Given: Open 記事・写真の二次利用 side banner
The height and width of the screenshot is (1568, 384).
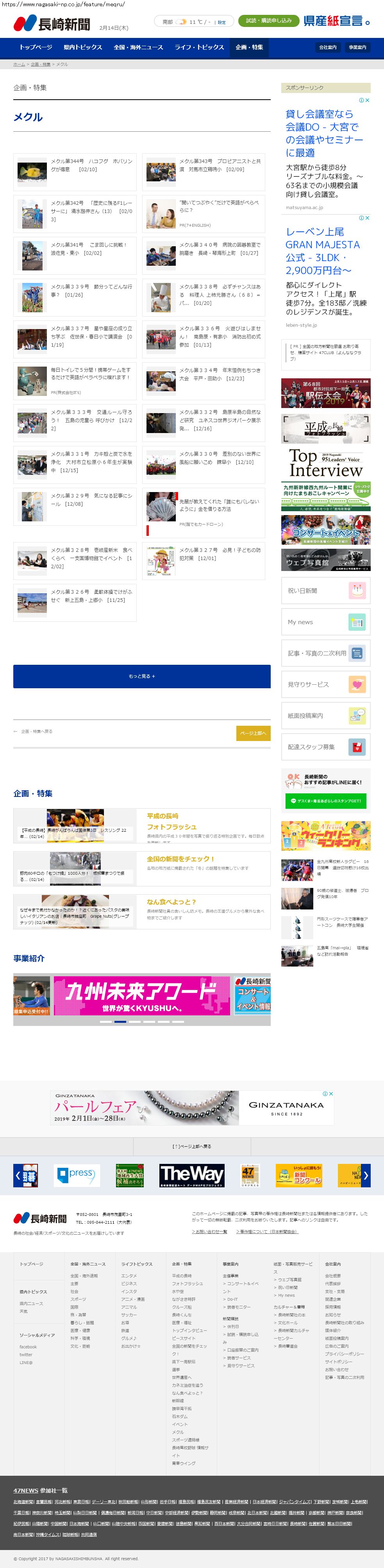Looking at the screenshot, I should [325, 653].
